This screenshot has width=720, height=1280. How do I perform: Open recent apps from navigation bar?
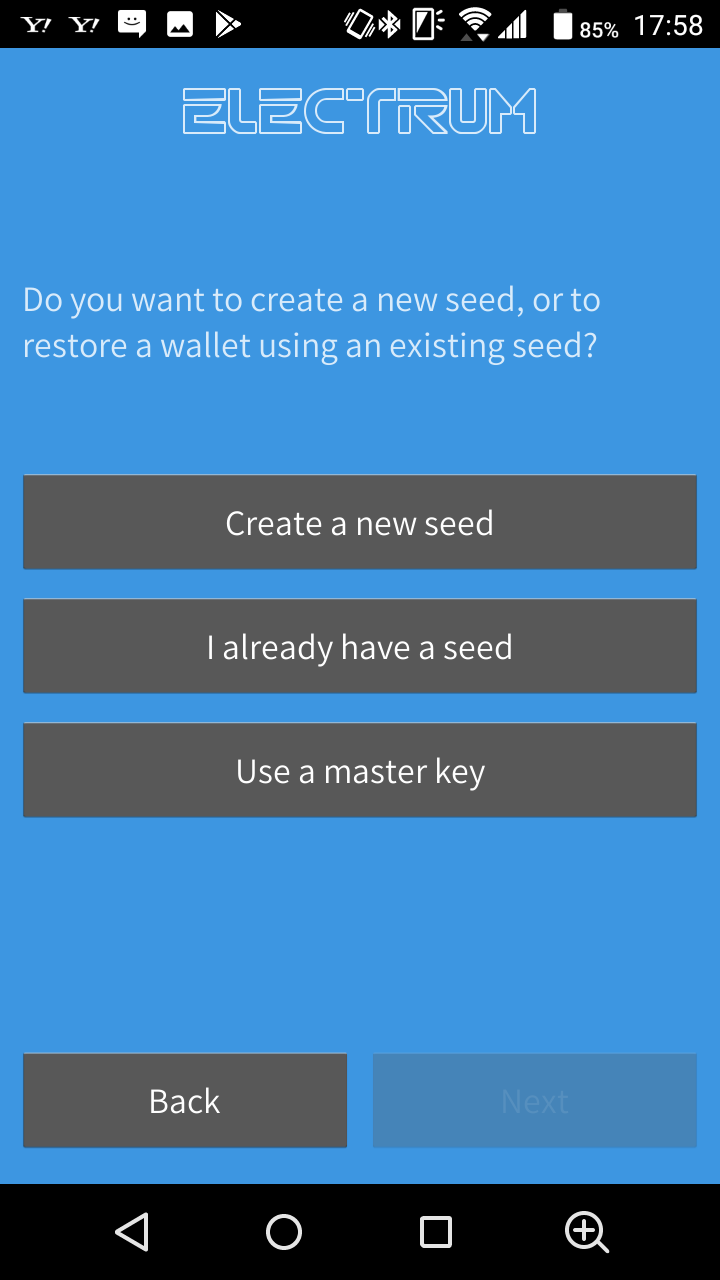point(436,1232)
